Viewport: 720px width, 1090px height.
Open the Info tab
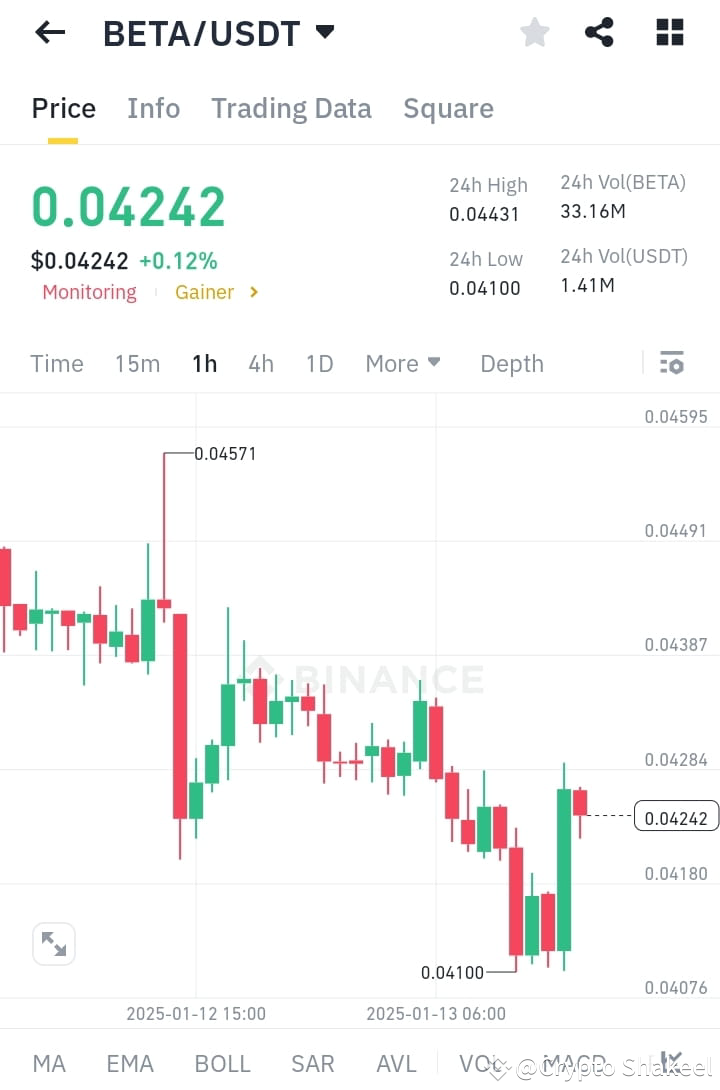click(x=153, y=108)
